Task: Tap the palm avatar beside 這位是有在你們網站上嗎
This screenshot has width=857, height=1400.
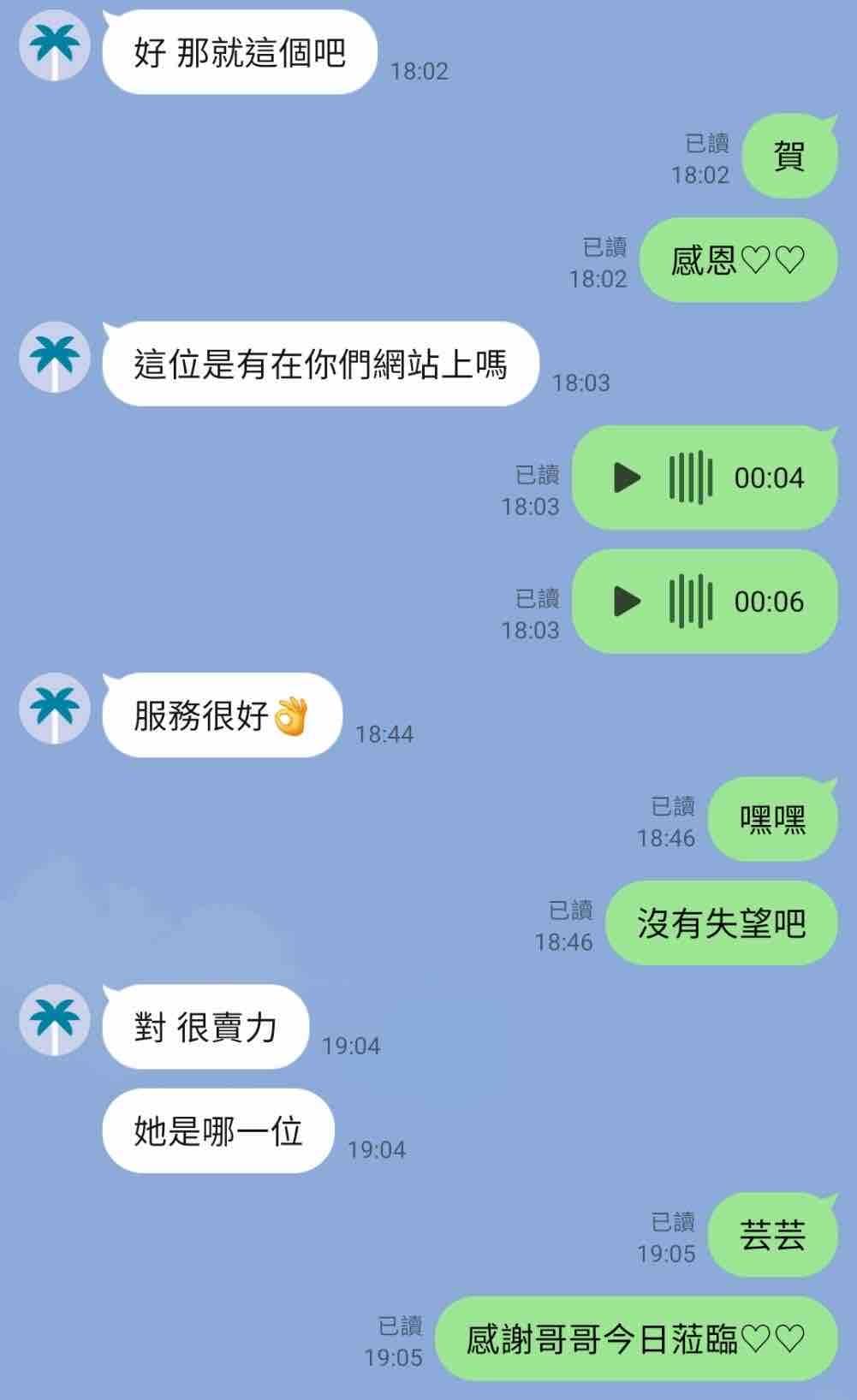Action: pyautogui.click(x=55, y=358)
